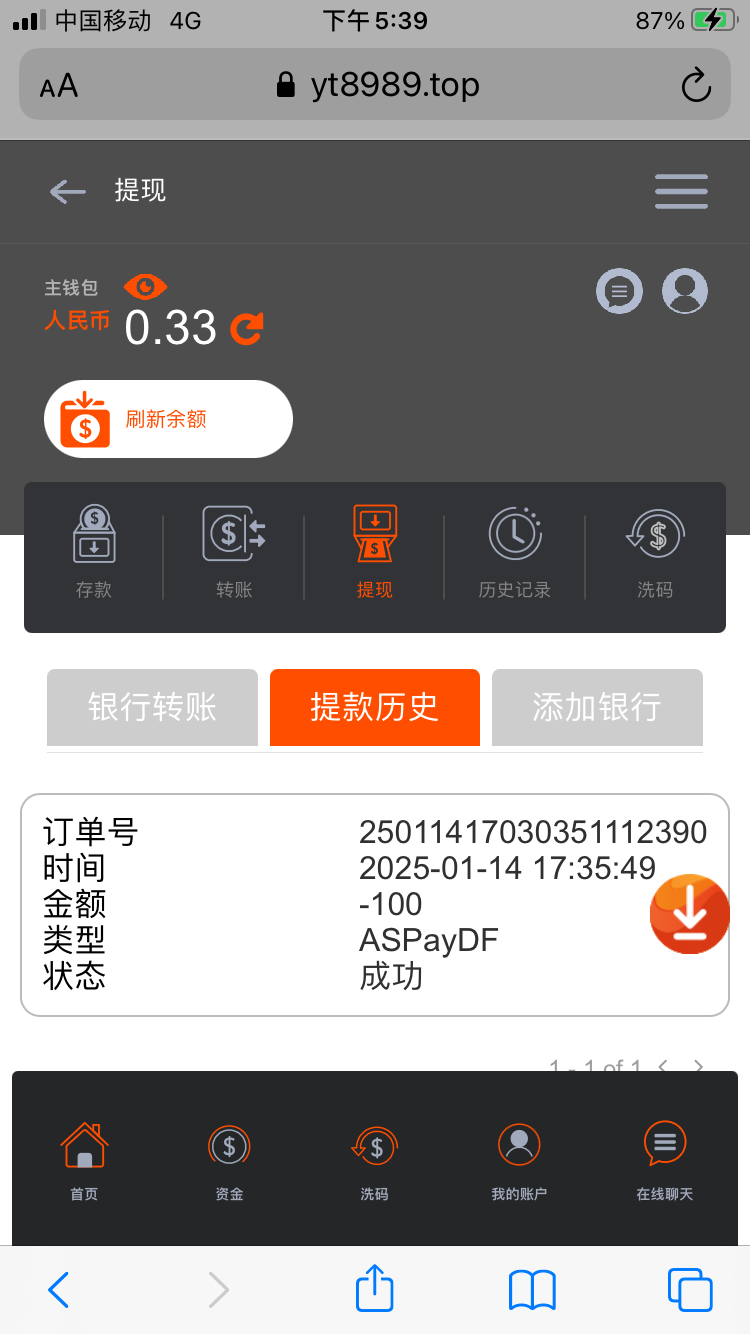The width and height of the screenshot is (750, 1334).
Task: Start 在线聊天 live chat
Action: click(x=665, y=1160)
